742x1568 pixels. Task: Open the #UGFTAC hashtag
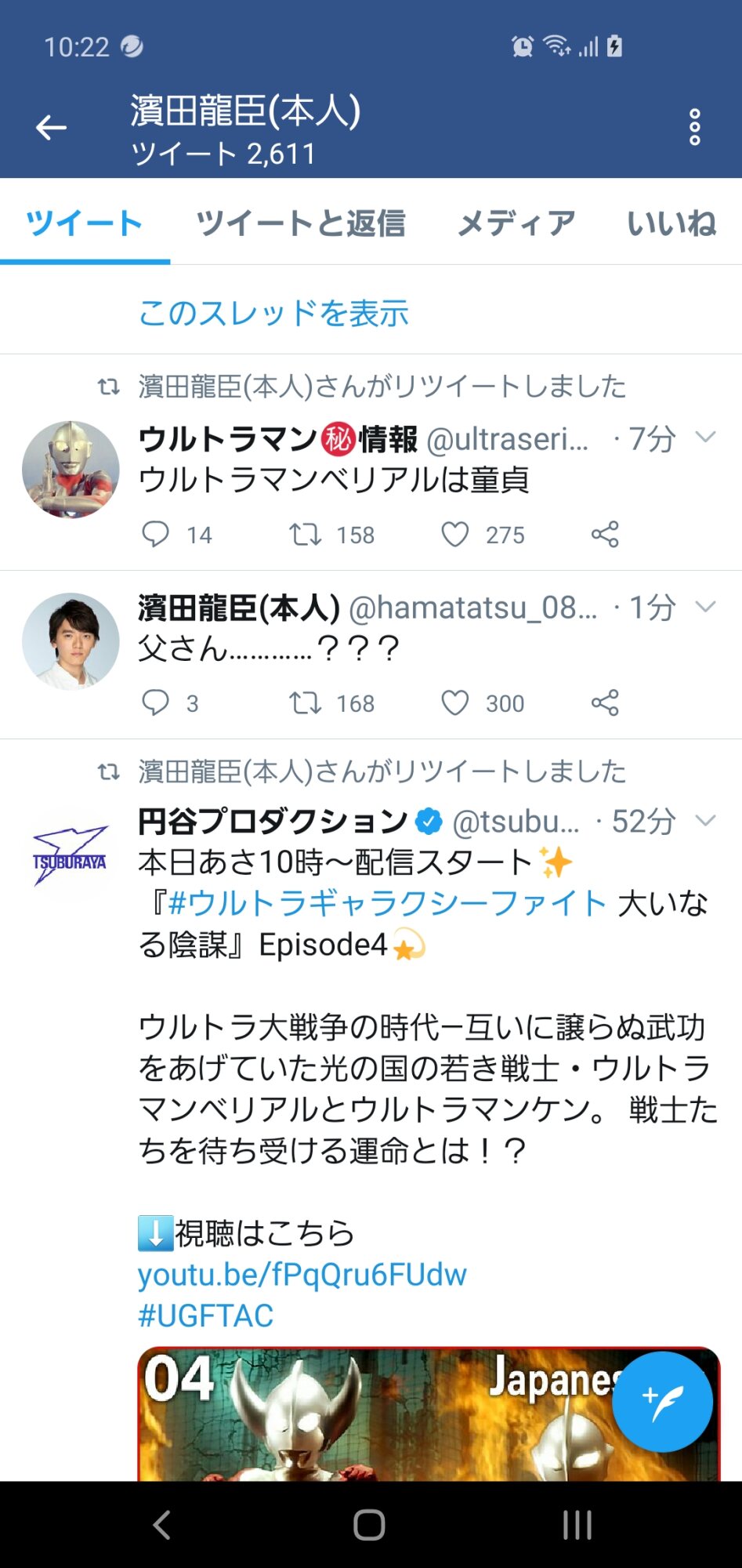(206, 1316)
